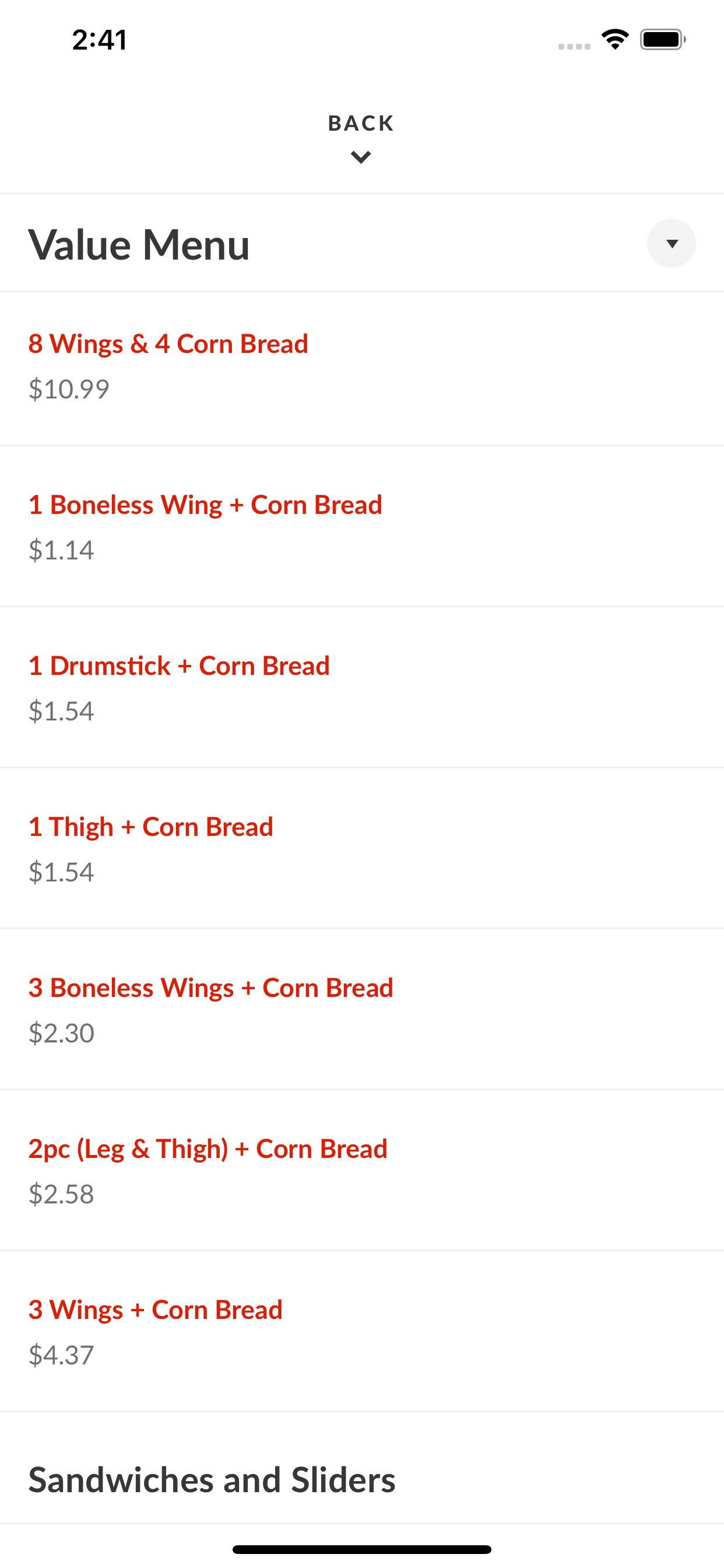Tap the BACK button at the top
724x1568 pixels.
click(361, 138)
